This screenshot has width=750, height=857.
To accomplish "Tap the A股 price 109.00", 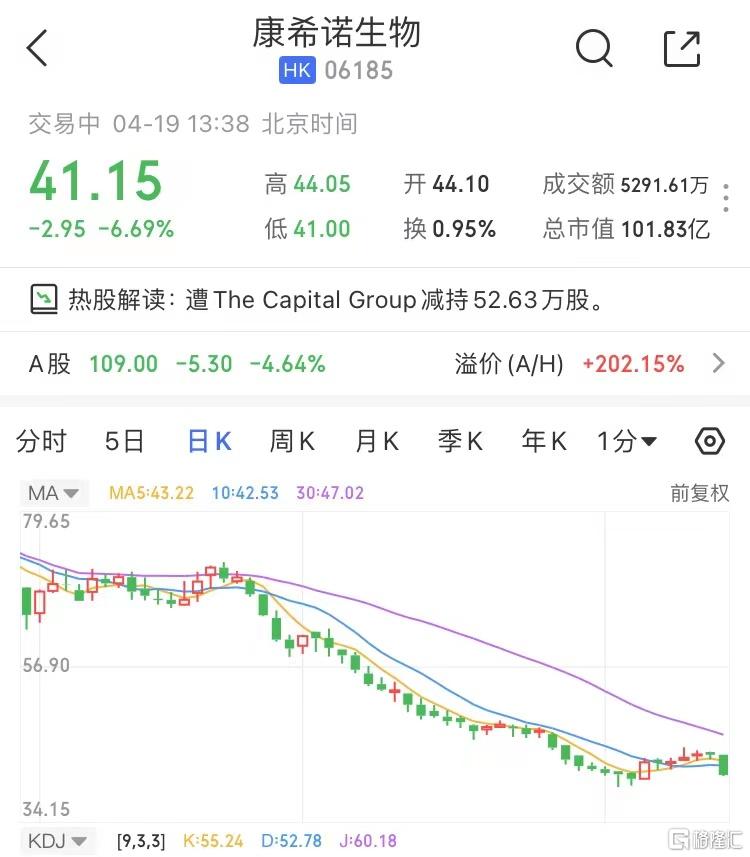I will [x=123, y=364].
